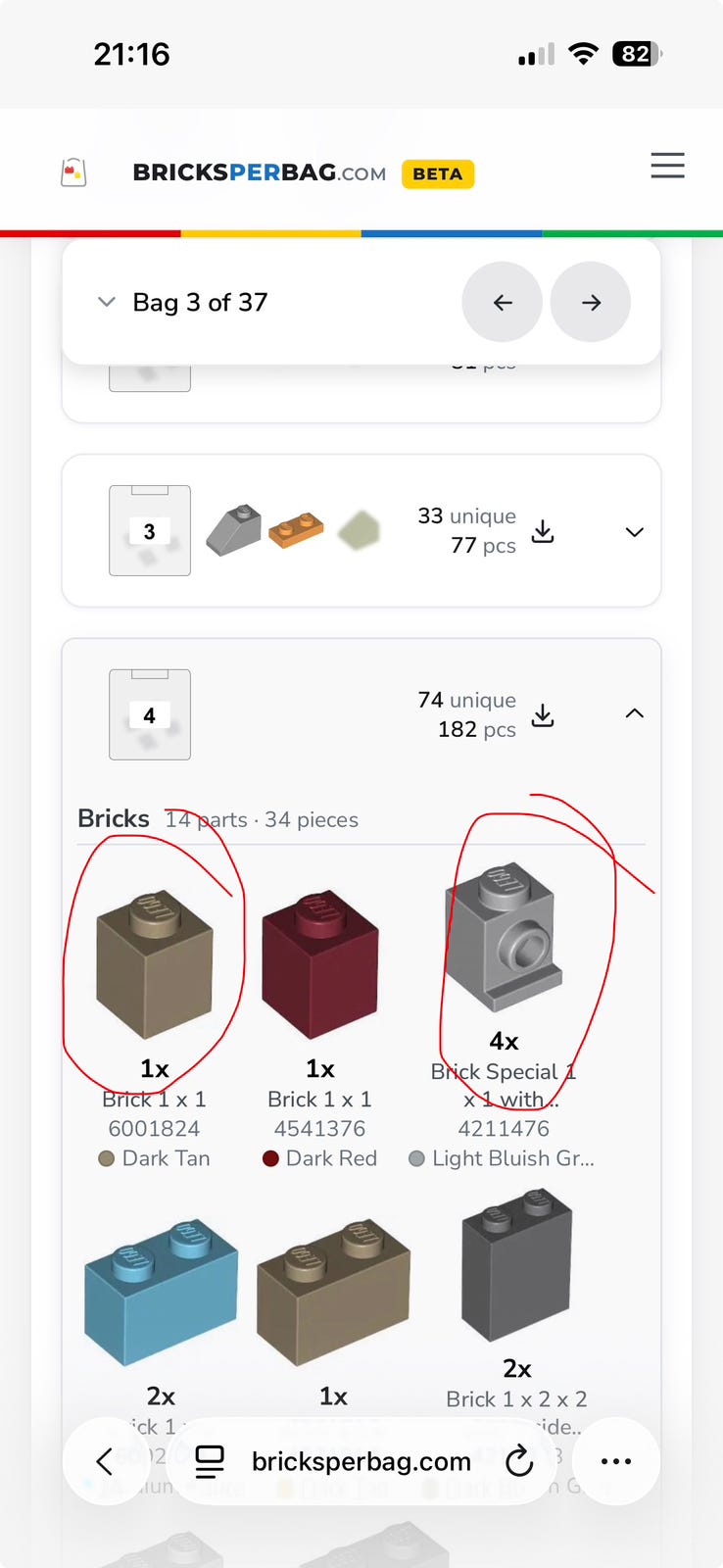Image resolution: width=723 pixels, height=1568 pixels.
Task: Tap the BricksPerBag.com home logo
Action: (x=260, y=173)
